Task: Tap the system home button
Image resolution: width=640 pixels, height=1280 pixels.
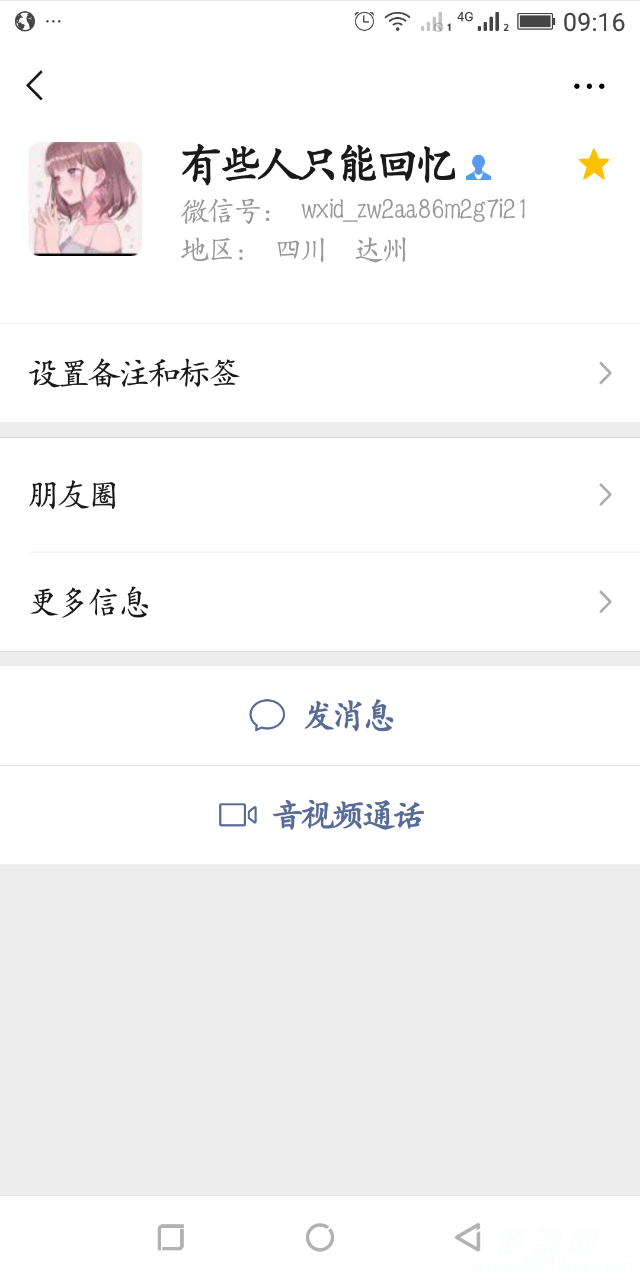Action: [320, 1238]
